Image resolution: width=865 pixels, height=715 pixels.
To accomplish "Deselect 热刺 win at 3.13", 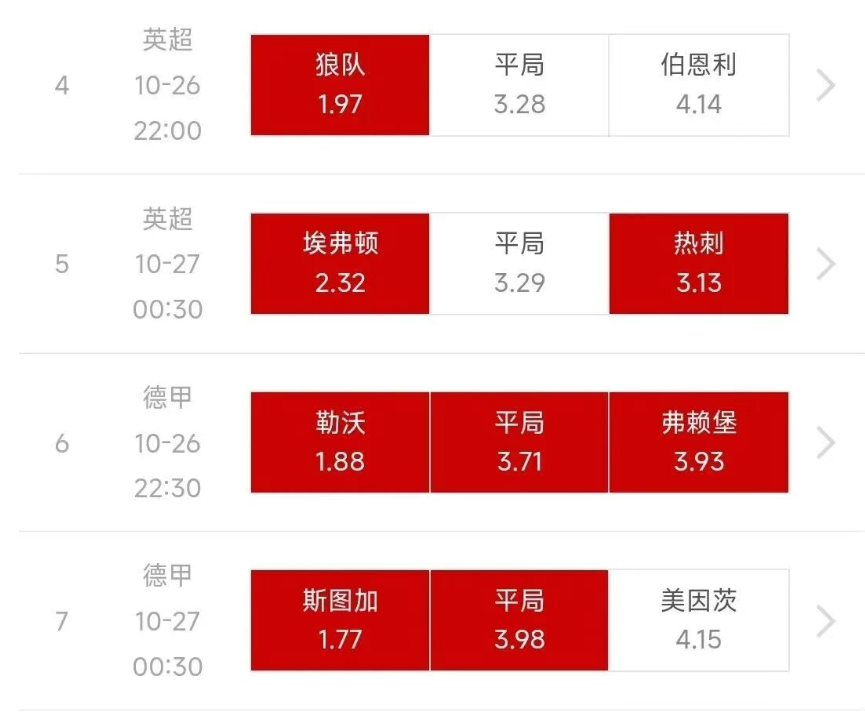I will click(698, 264).
